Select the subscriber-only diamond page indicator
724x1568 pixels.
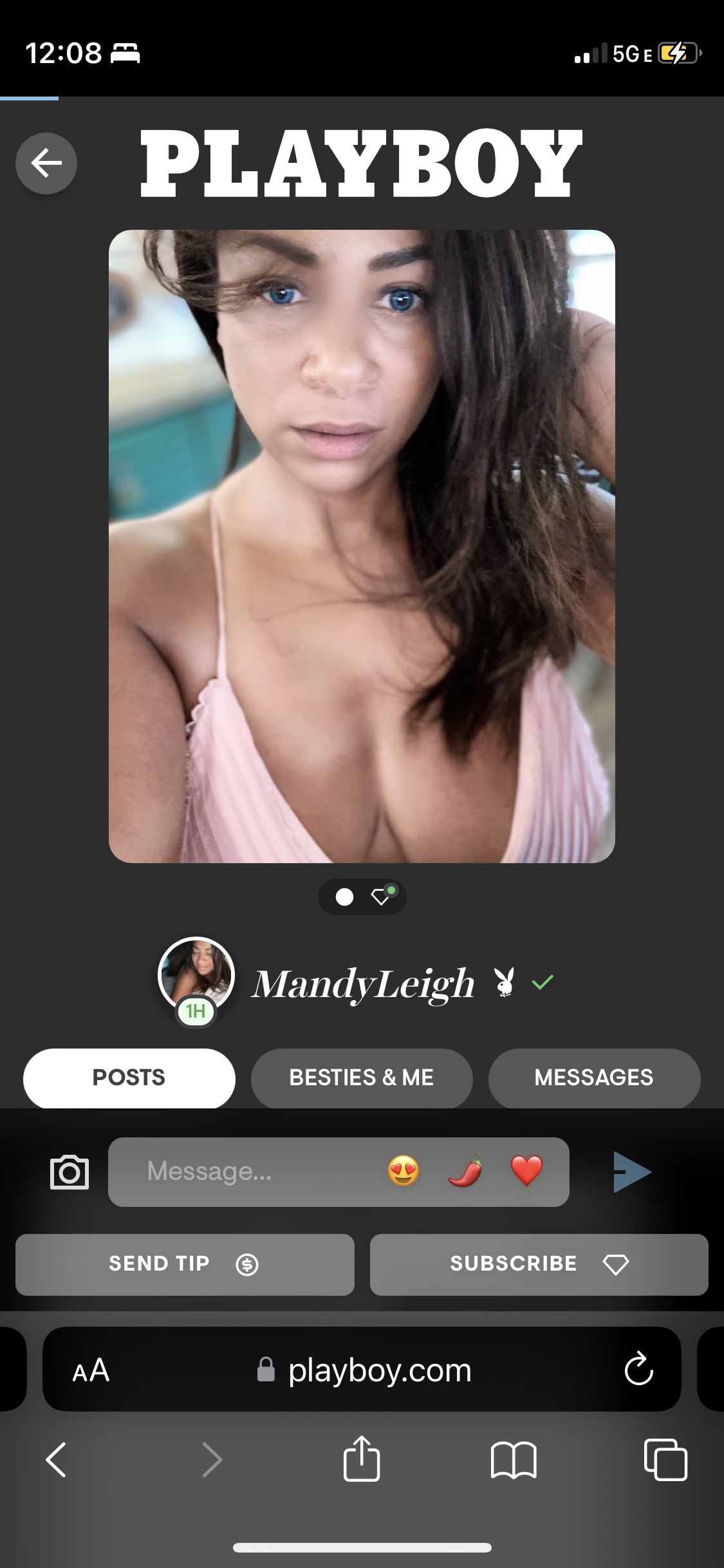pos(382,896)
